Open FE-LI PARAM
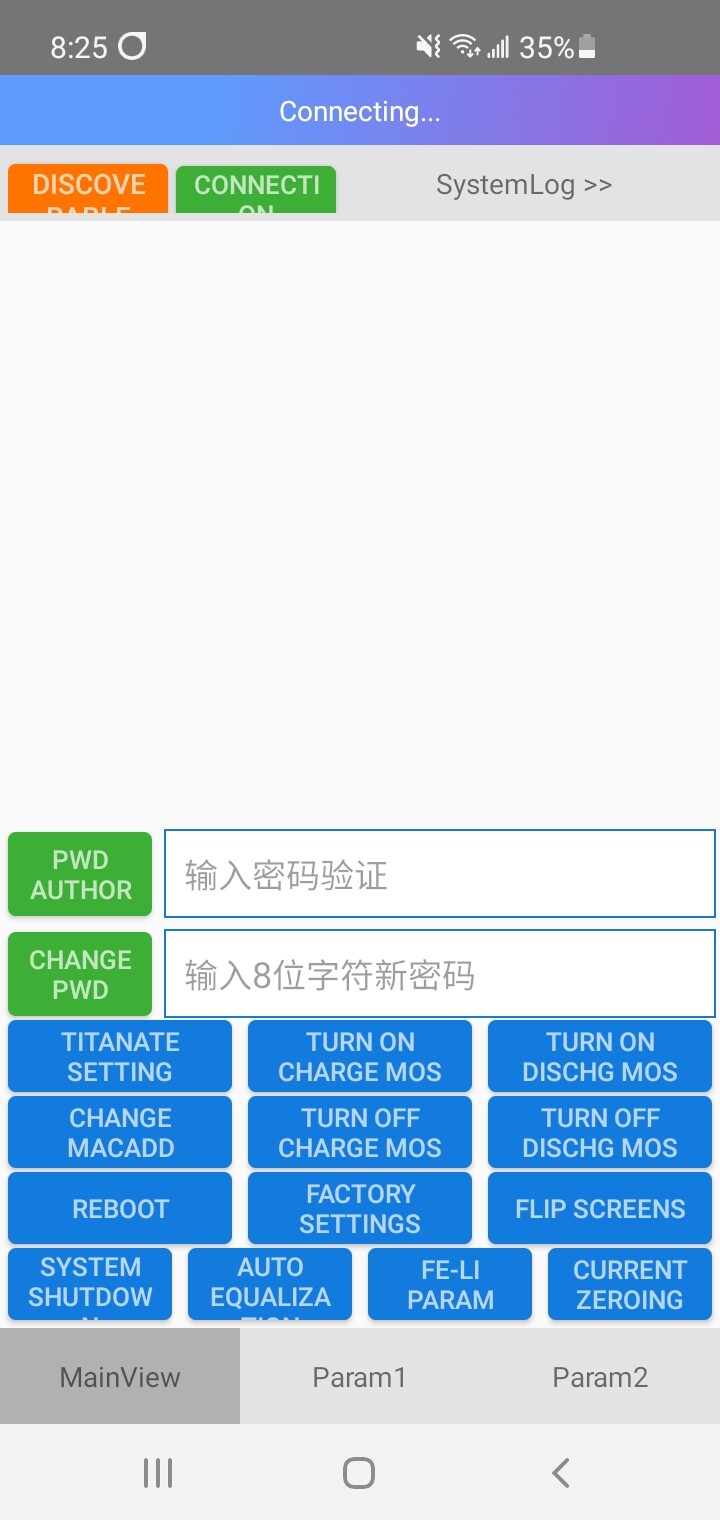The width and height of the screenshot is (720, 1520). (x=450, y=1284)
